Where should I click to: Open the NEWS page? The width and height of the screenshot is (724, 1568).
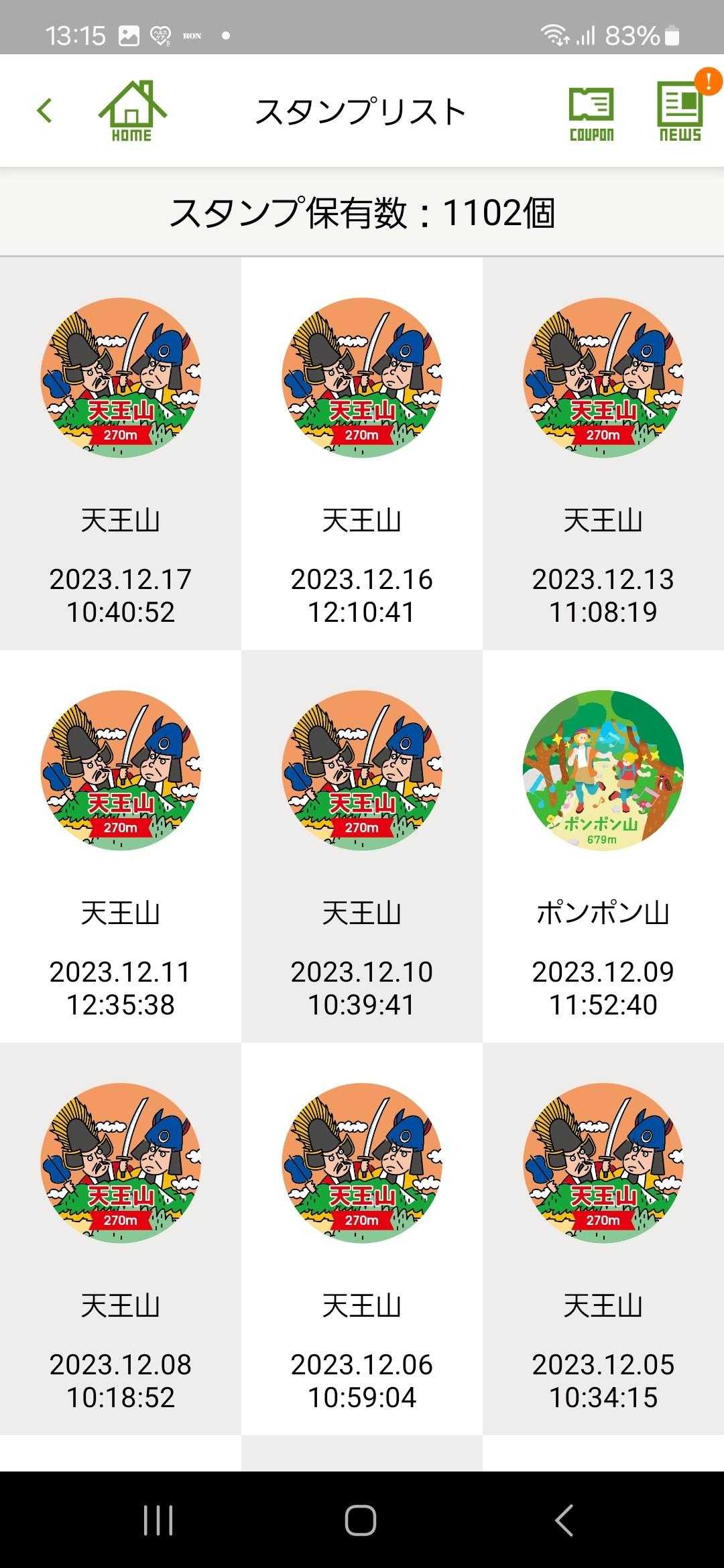pyautogui.click(x=680, y=111)
